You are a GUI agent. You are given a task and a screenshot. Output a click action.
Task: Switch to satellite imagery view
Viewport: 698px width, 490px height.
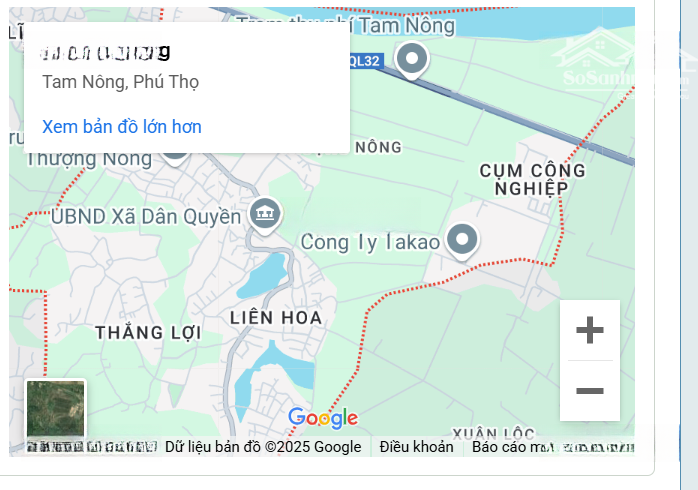click(x=56, y=409)
